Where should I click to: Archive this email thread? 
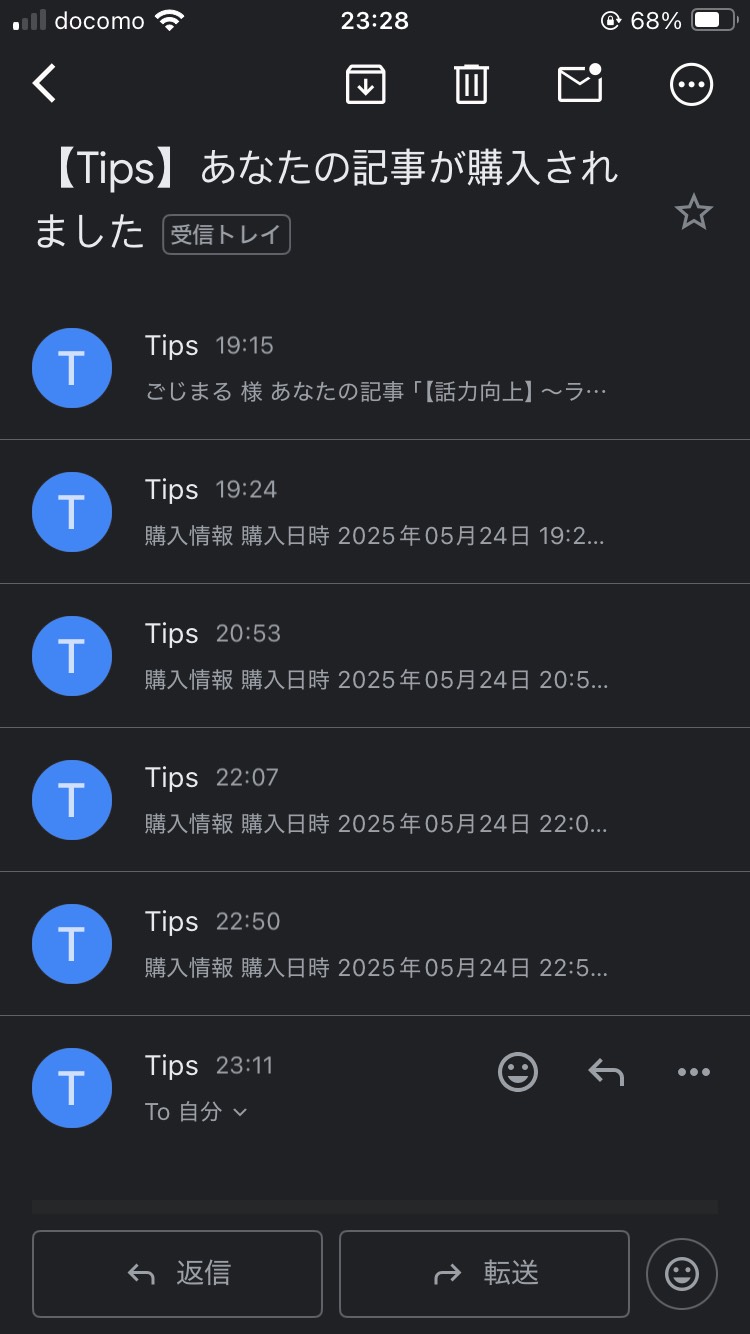click(366, 84)
